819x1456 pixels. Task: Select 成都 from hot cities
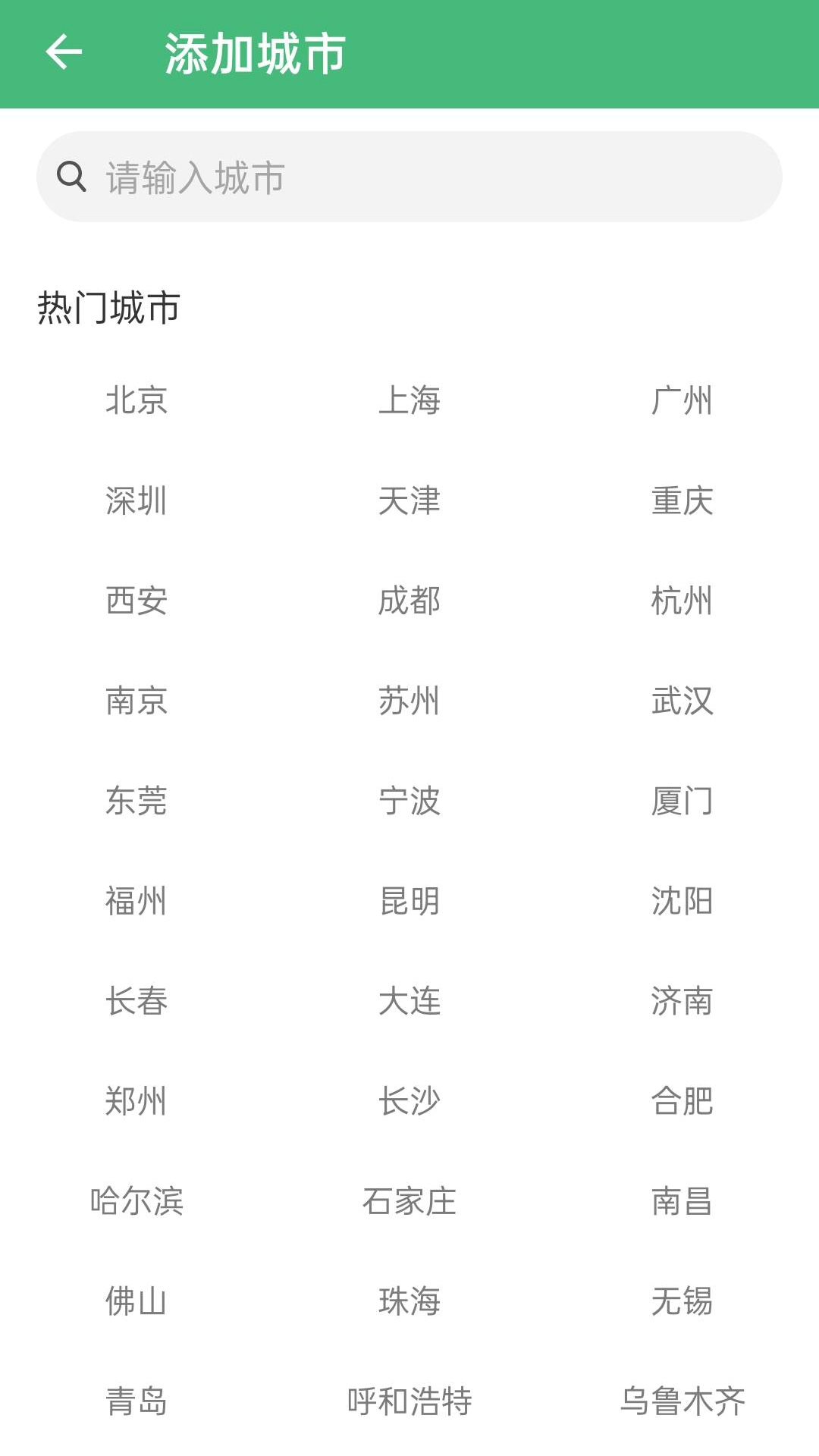(x=409, y=602)
